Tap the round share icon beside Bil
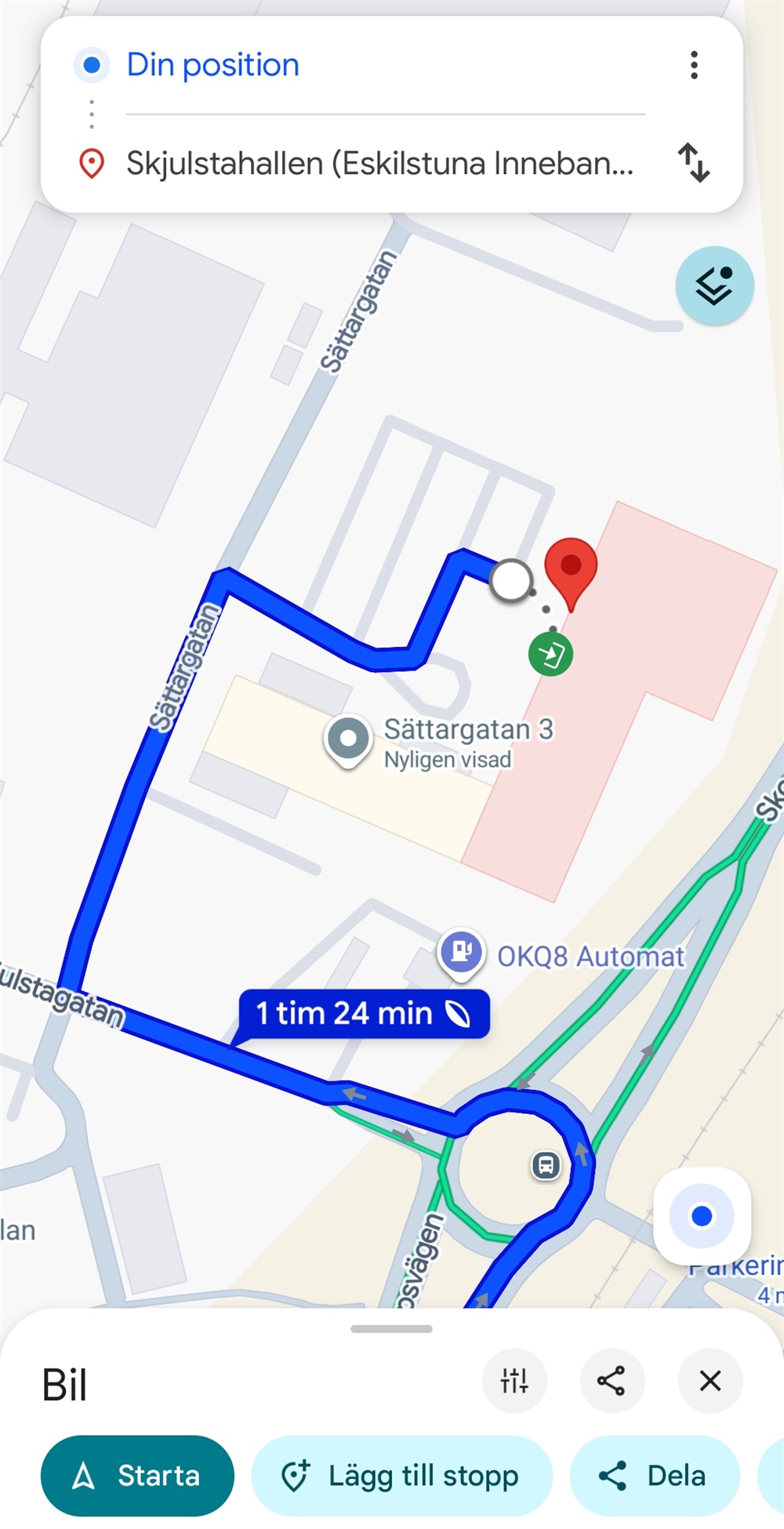Screen dimensions: 784x1529 [x=612, y=1381]
